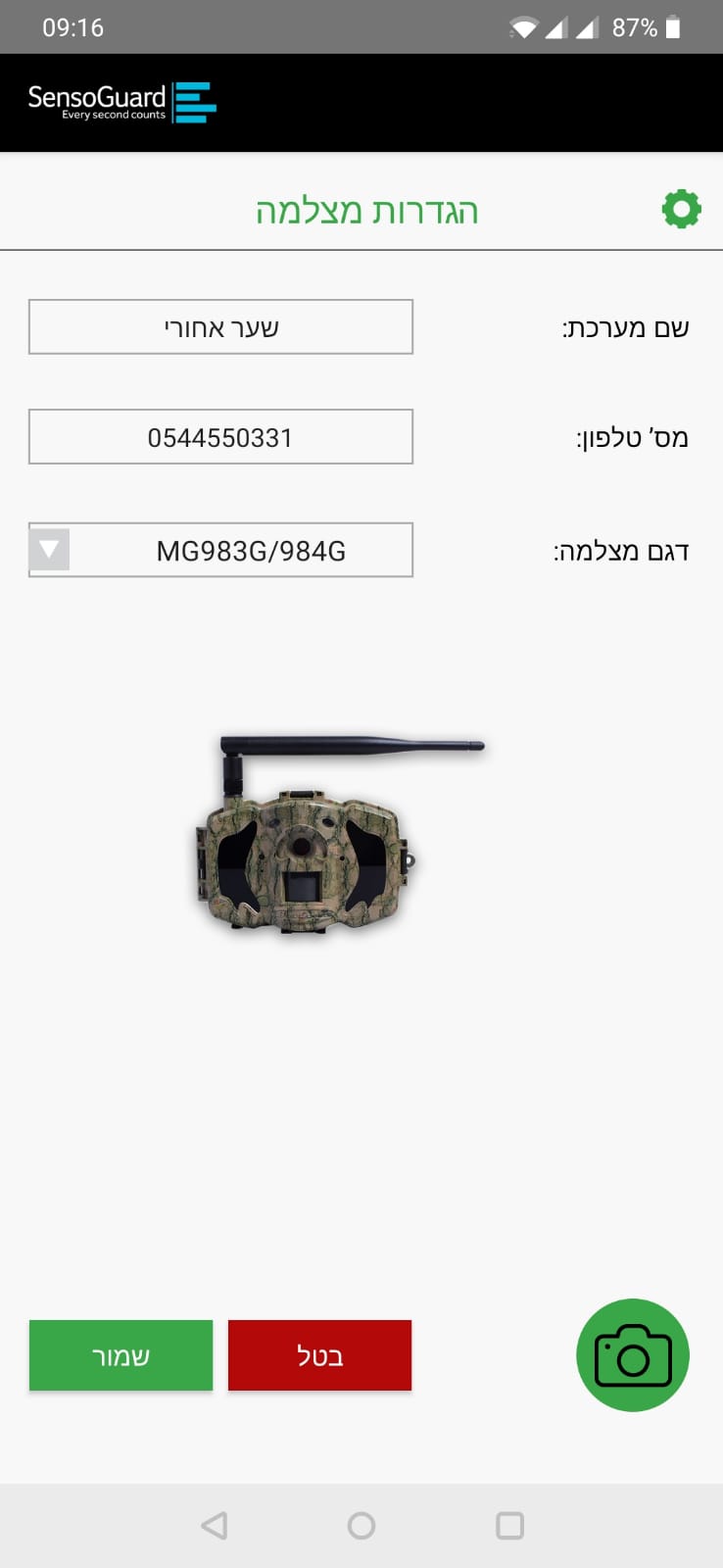Expand the camera model dropdown MG983G/984G
The image size is (723, 1568).
coord(49,550)
